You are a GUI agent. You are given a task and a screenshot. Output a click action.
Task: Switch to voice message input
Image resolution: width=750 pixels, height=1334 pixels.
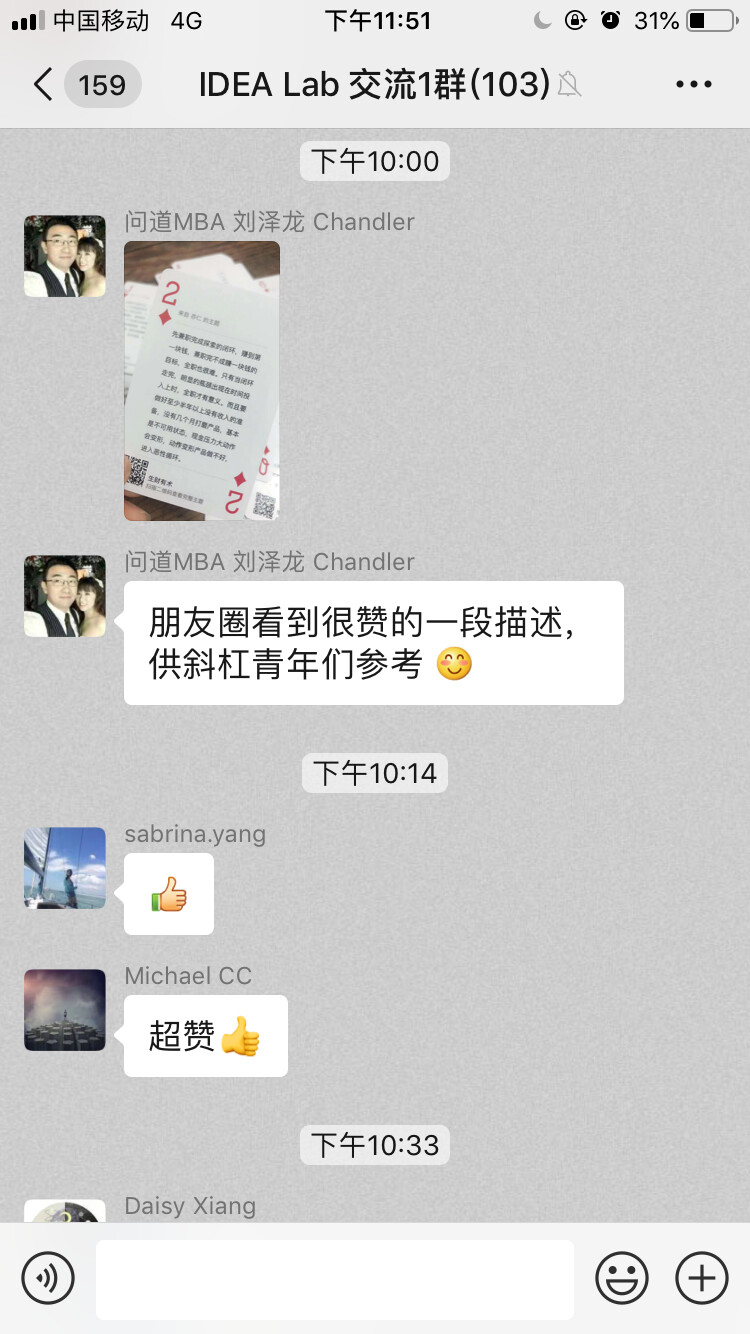[48, 1278]
